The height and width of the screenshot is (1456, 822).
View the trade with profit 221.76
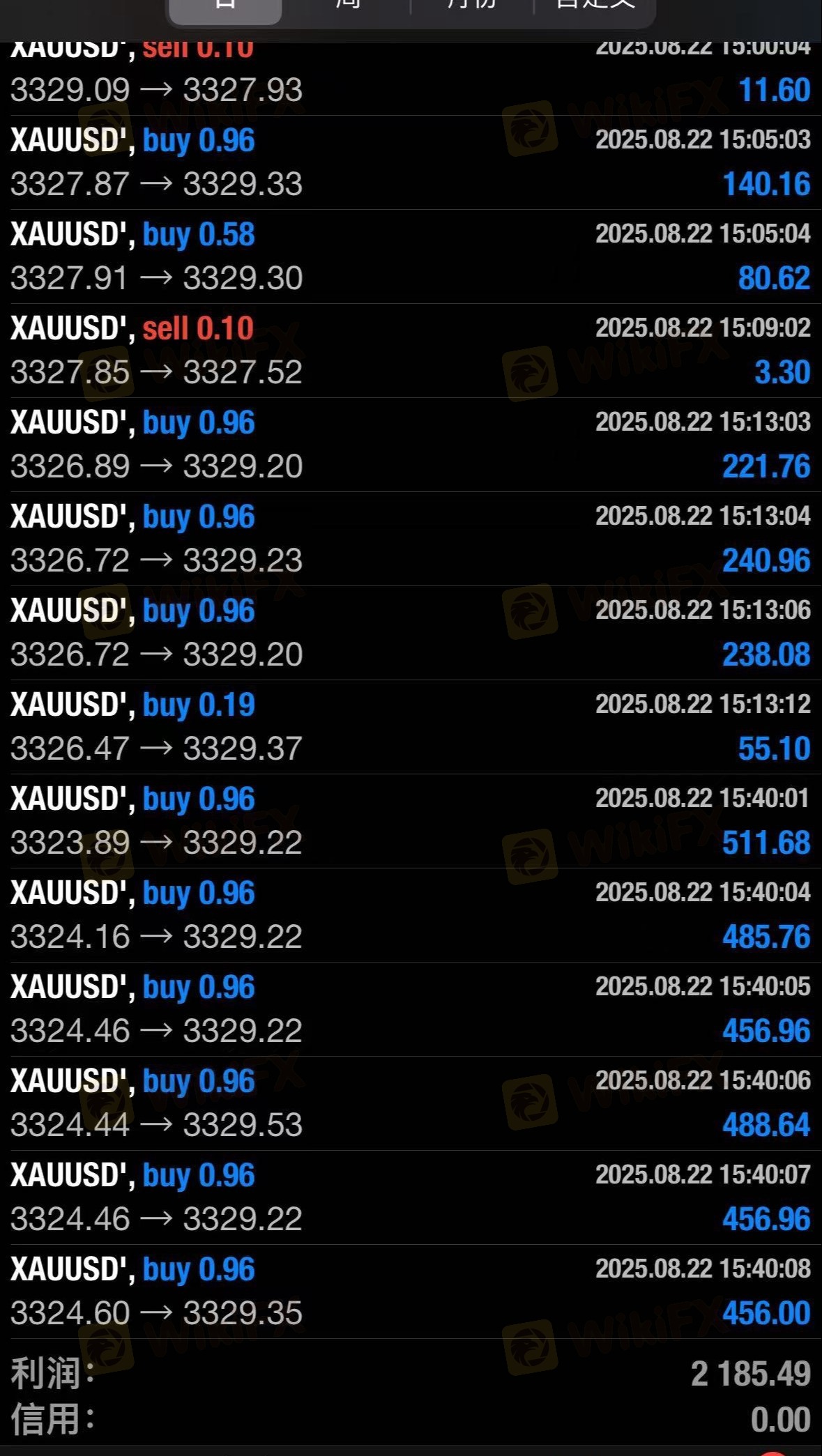(411, 445)
